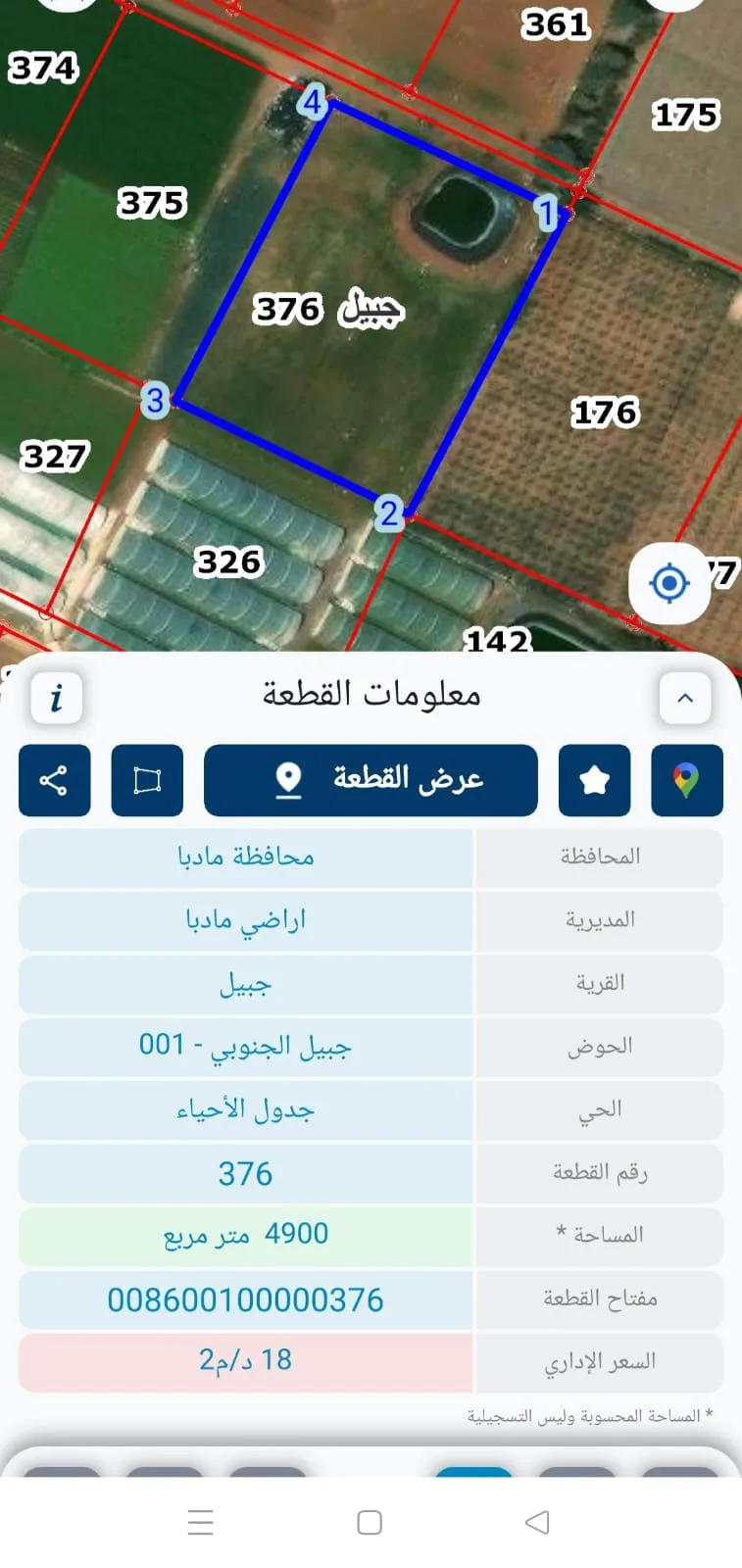Open the parcel info (i) icon
This screenshot has width=742, height=1568.
(56, 698)
